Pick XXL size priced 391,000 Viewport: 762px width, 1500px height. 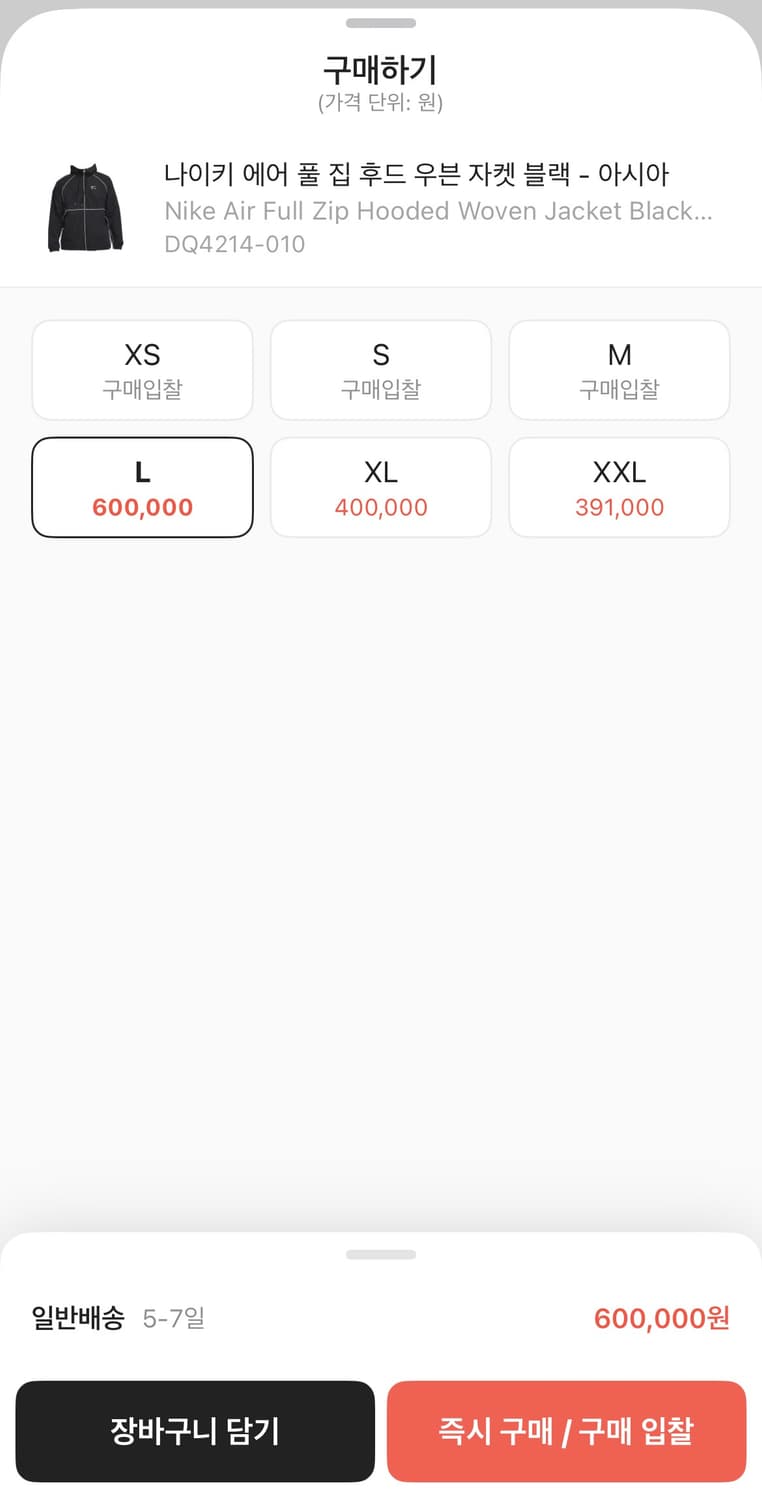tap(619, 487)
